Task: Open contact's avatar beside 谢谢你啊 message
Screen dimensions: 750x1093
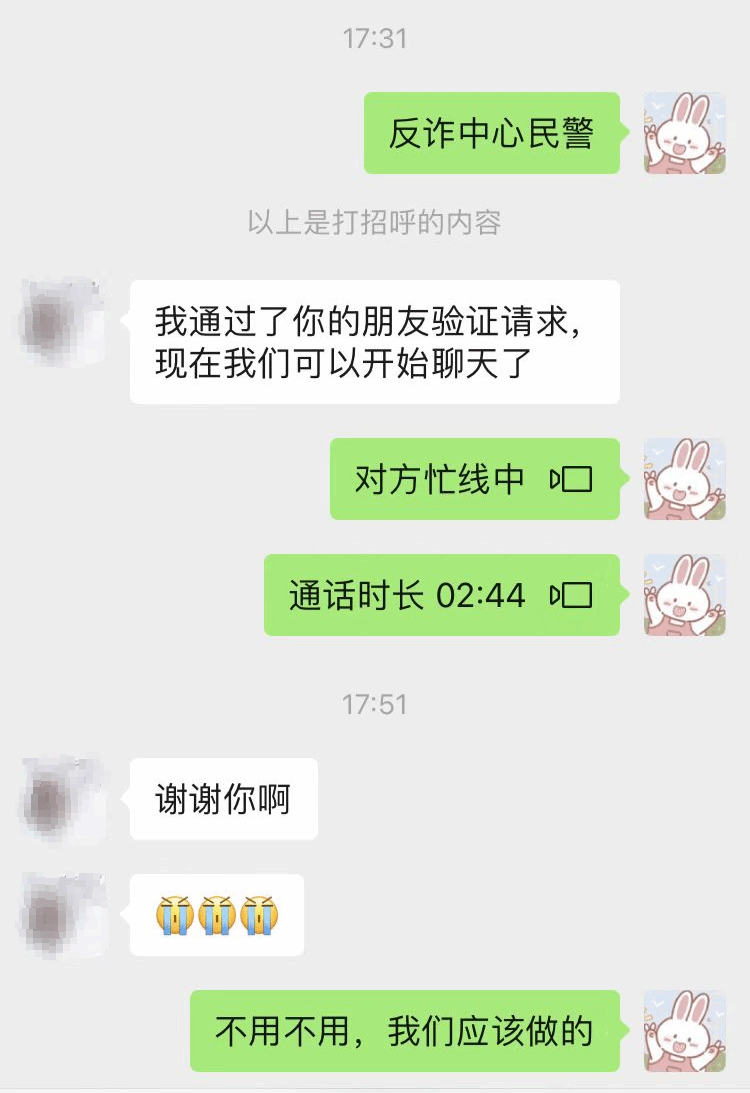Action: click(x=61, y=797)
